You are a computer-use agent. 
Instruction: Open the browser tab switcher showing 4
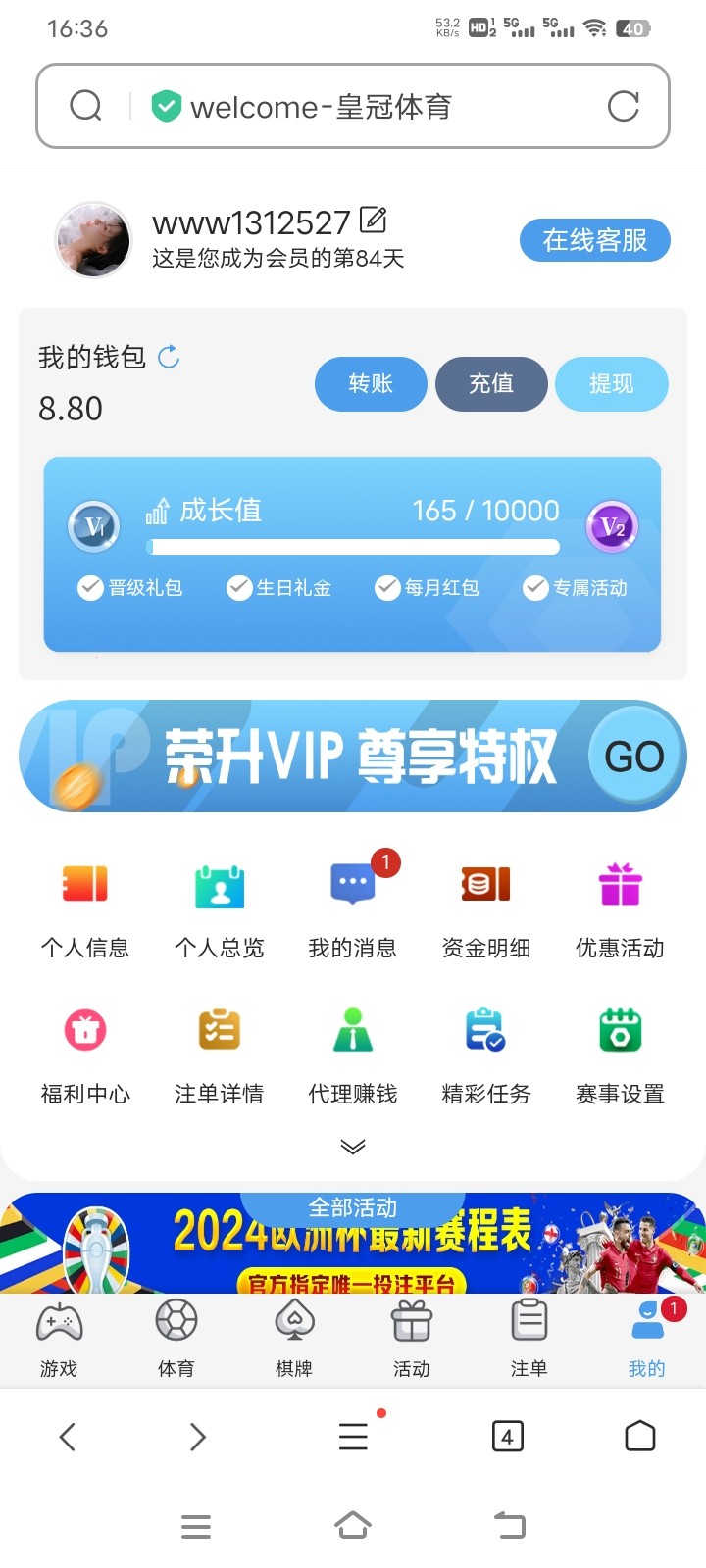click(x=507, y=1437)
